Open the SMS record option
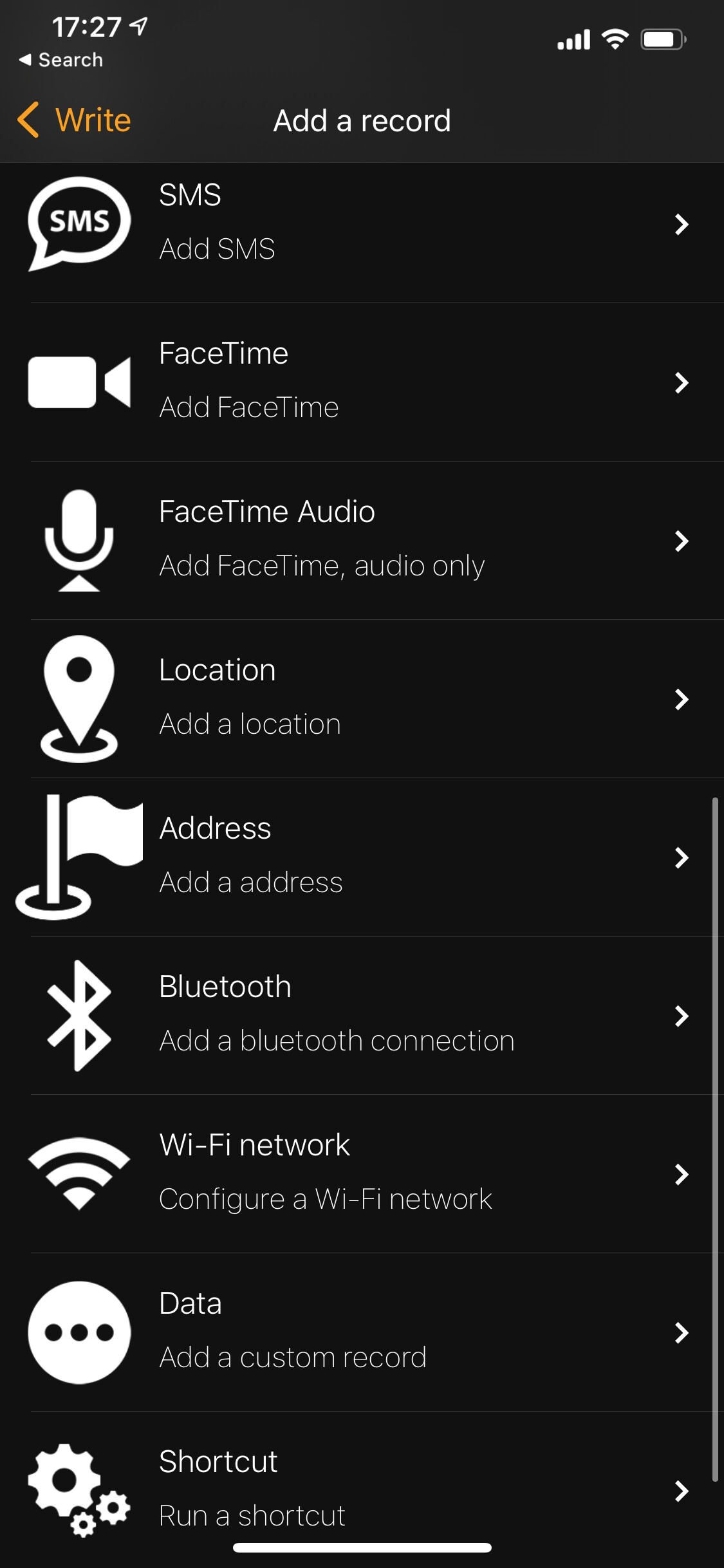724x1568 pixels. point(362,223)
